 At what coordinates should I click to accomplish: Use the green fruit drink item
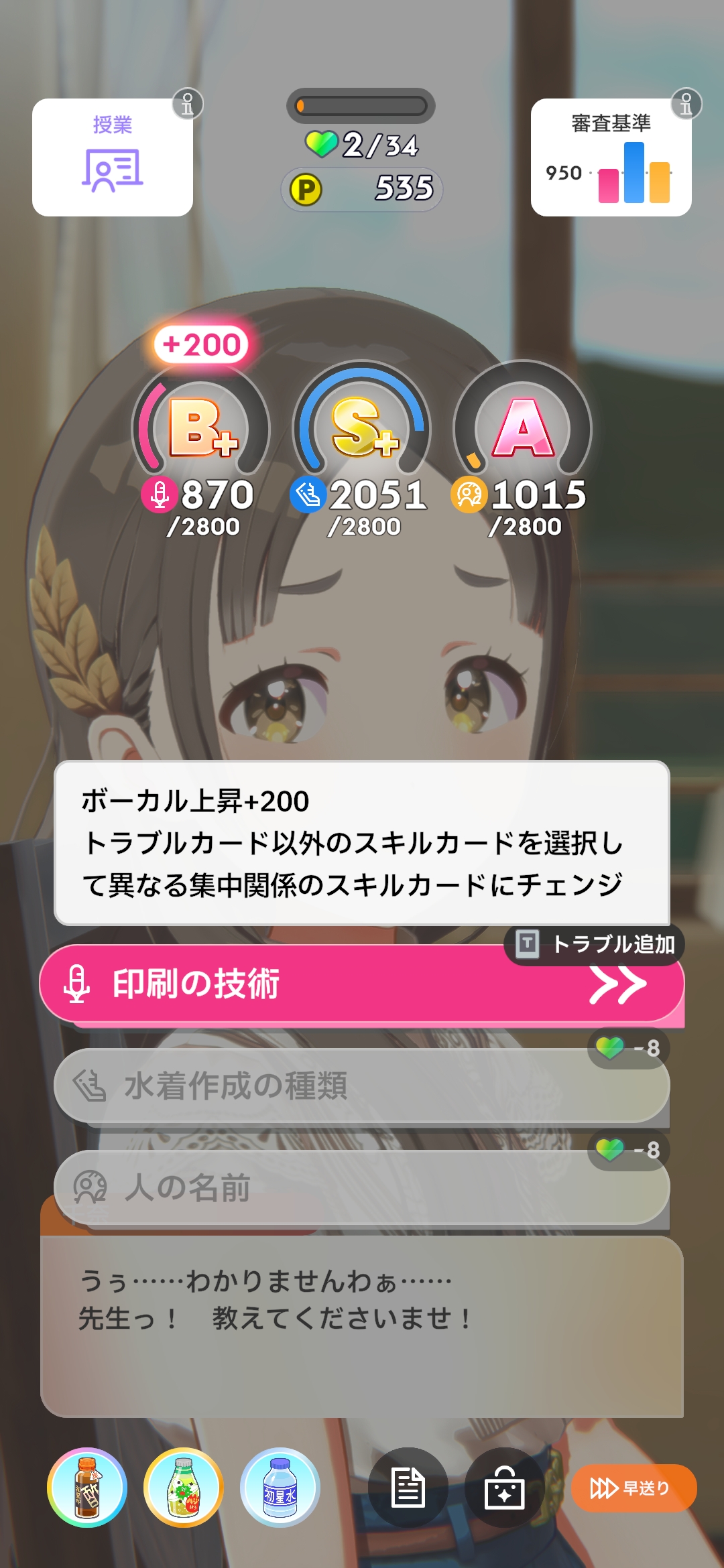[184, 1488]
